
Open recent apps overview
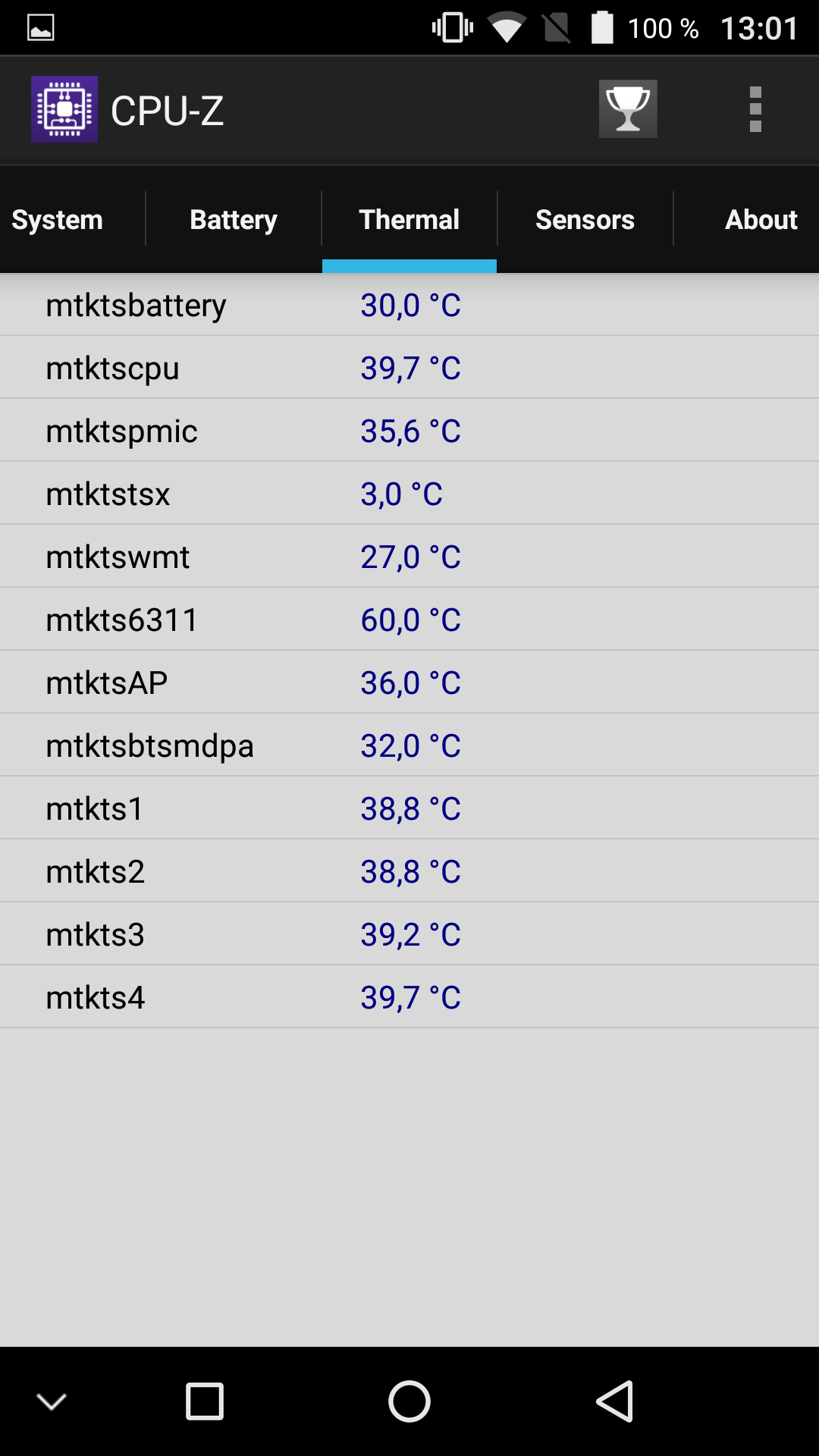click(x=205, y=1401)
